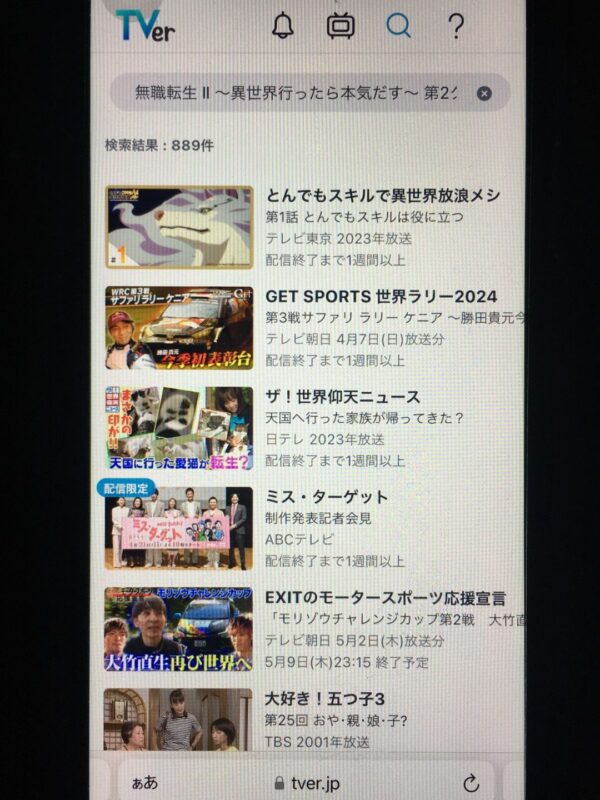Select ザ!世界仰天ニュース result
This screenshot has height=800, width=600.
343,397
